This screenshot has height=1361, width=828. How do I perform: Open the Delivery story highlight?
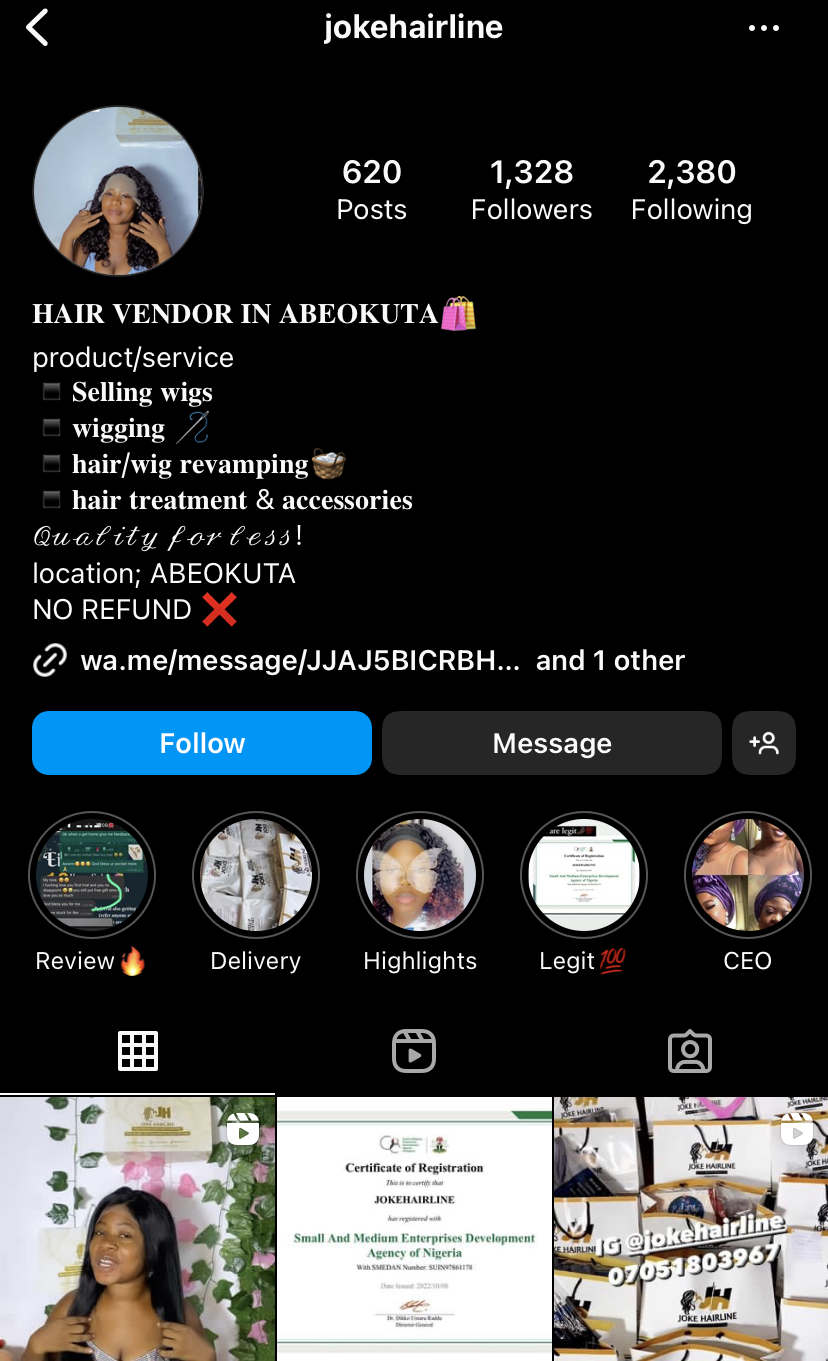point(256,875)
